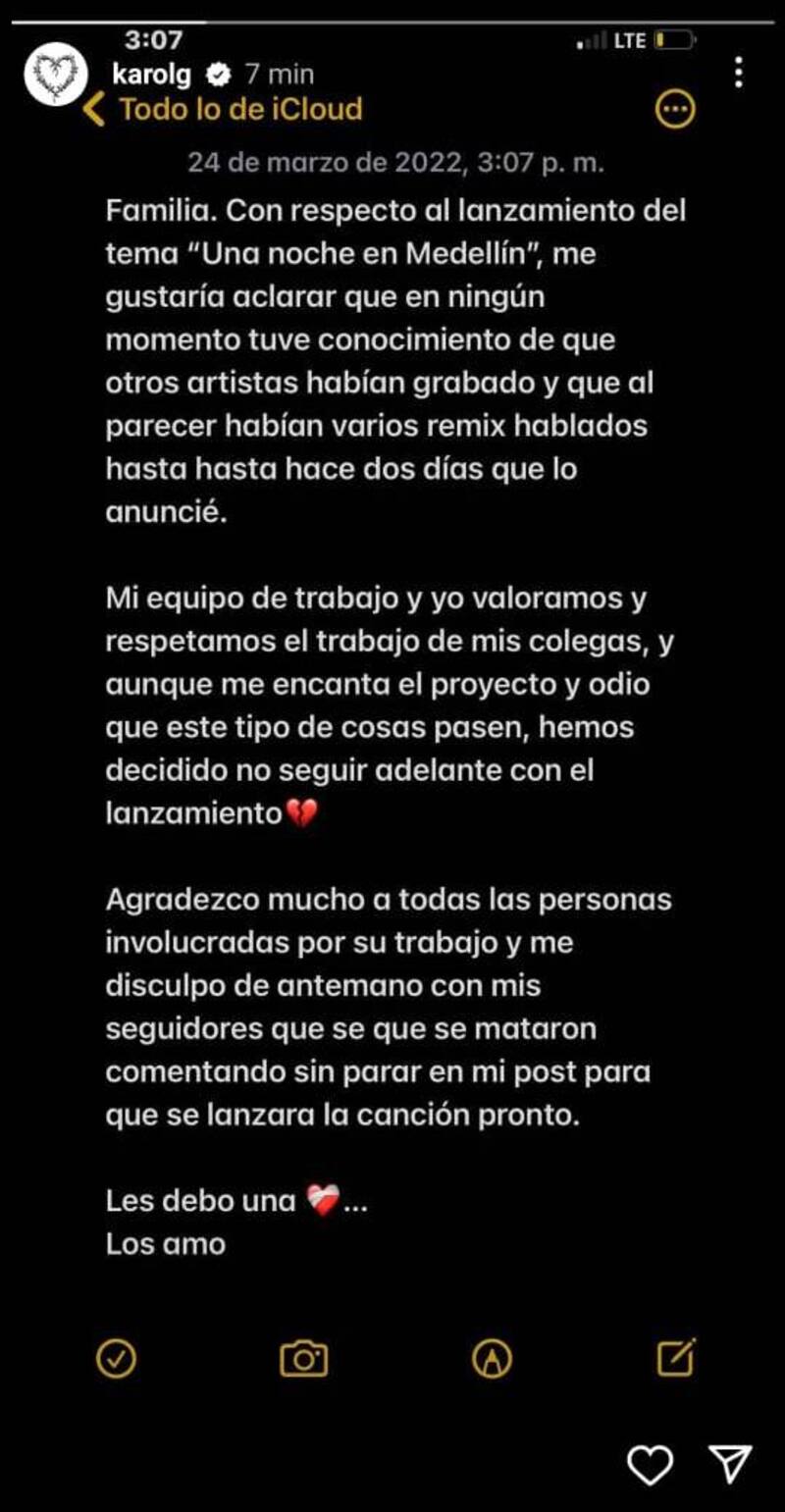Open the story's three-dot overflow menu

[738, 72]
